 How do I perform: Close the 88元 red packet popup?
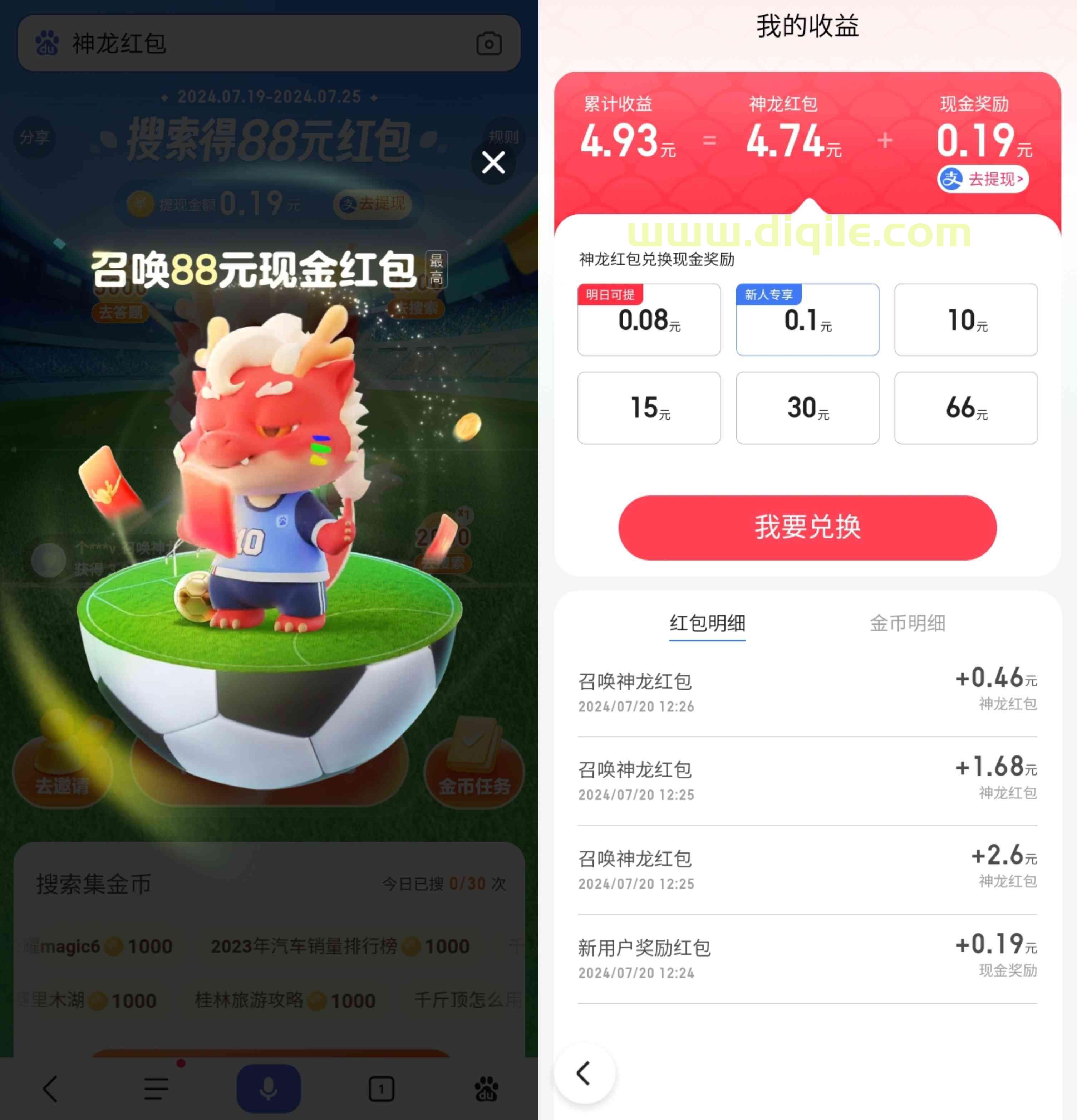click(x=493, y=163)
